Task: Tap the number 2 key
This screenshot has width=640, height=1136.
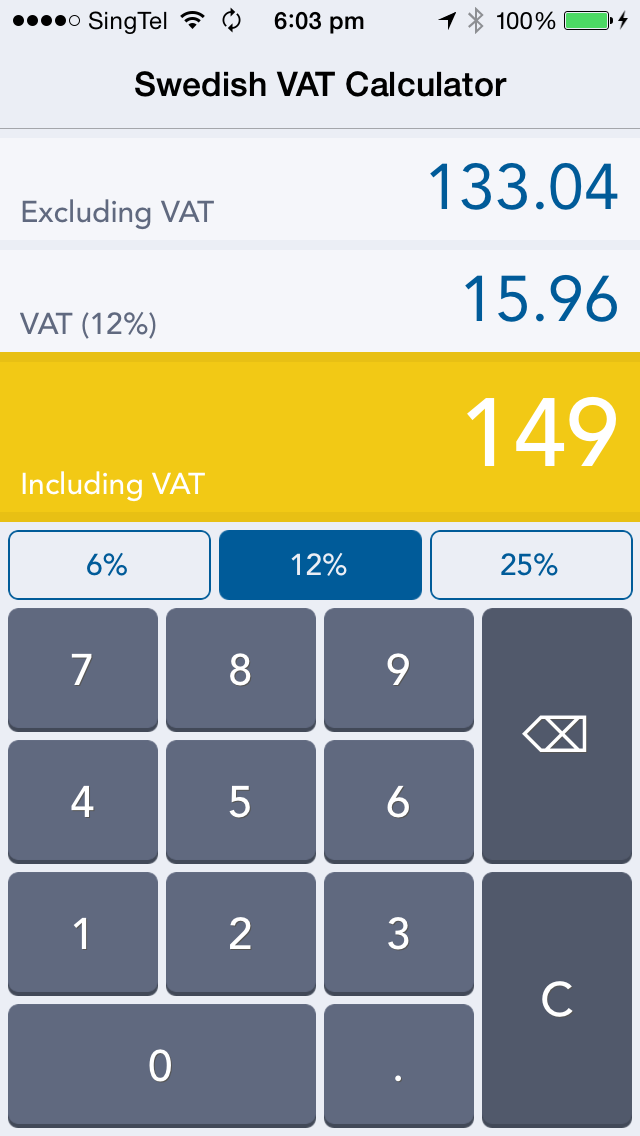Action: [241, 934]
